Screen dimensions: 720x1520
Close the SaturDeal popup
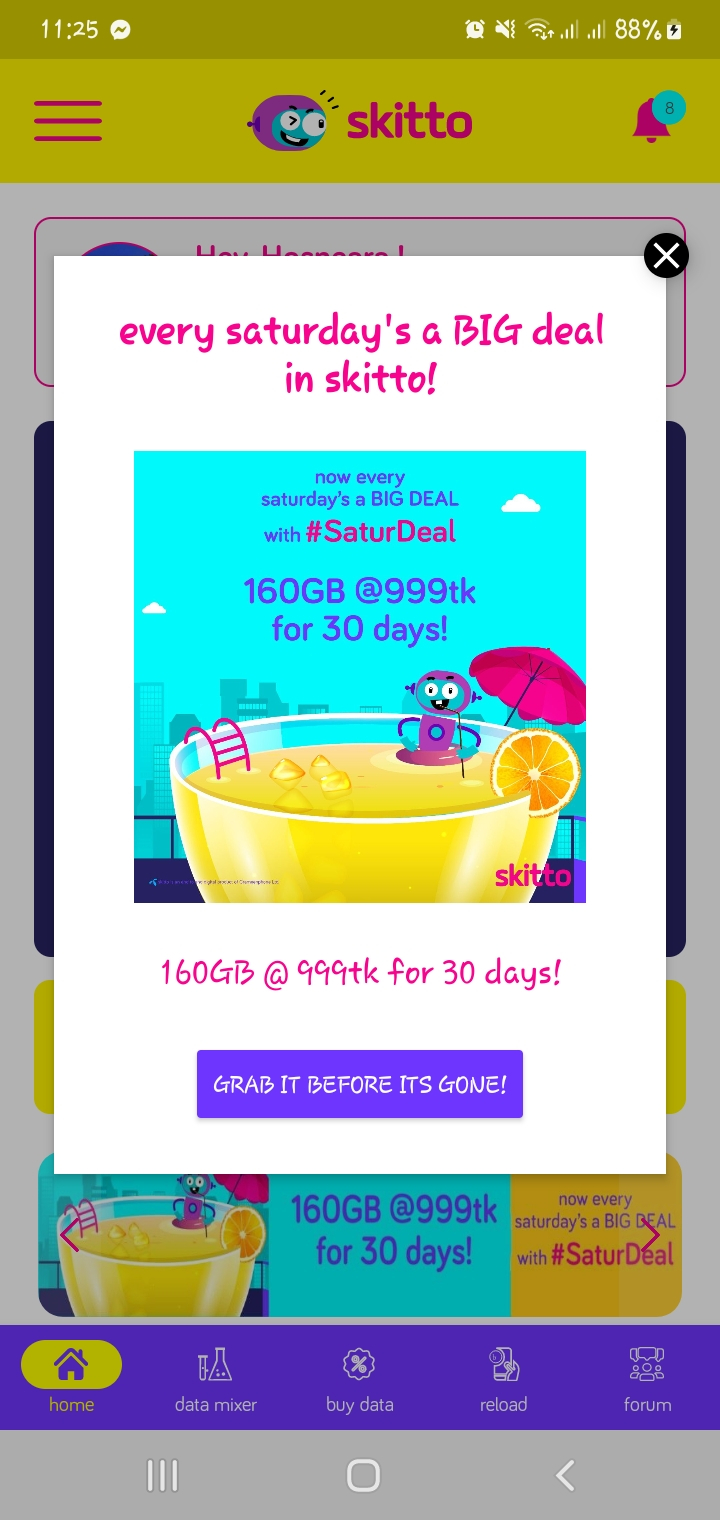click(666, 256)
